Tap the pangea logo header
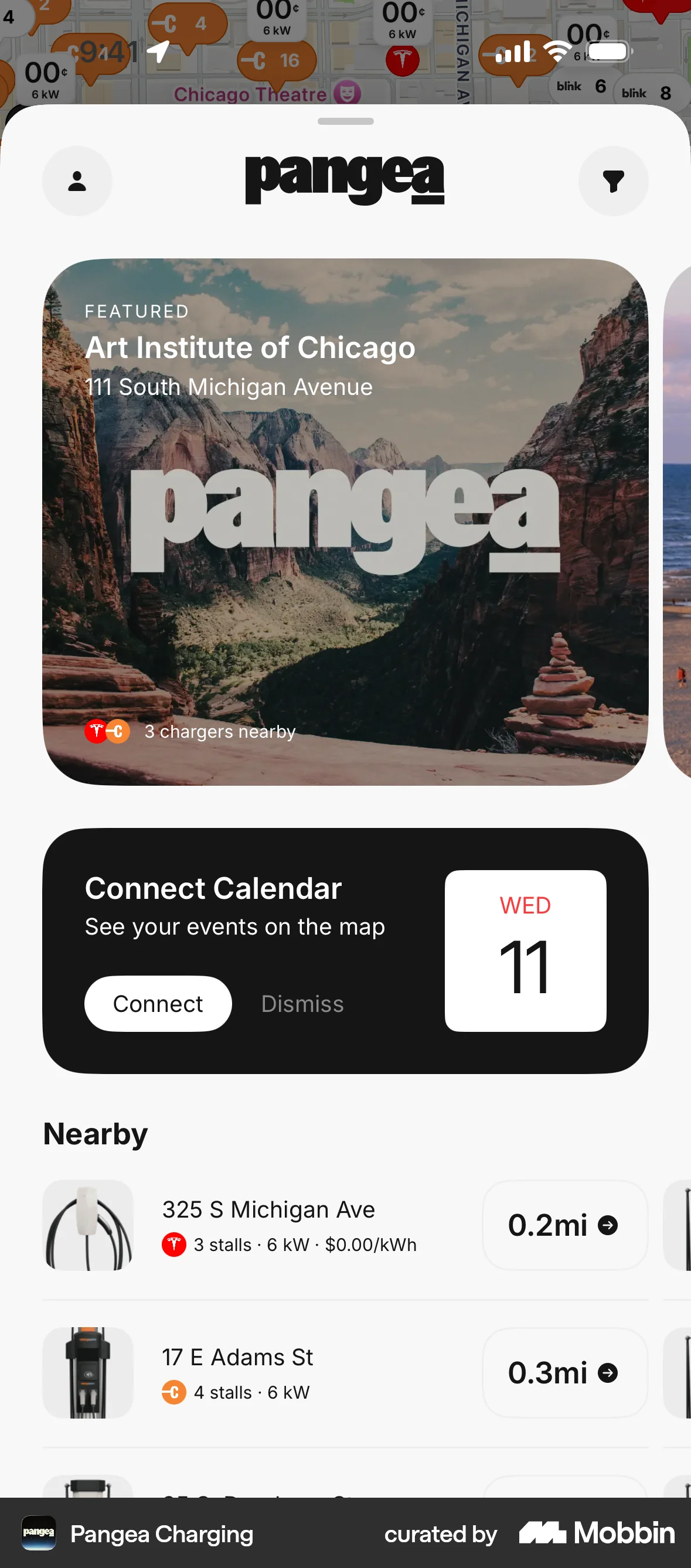The image size is (691, 1568). point(345,179)
